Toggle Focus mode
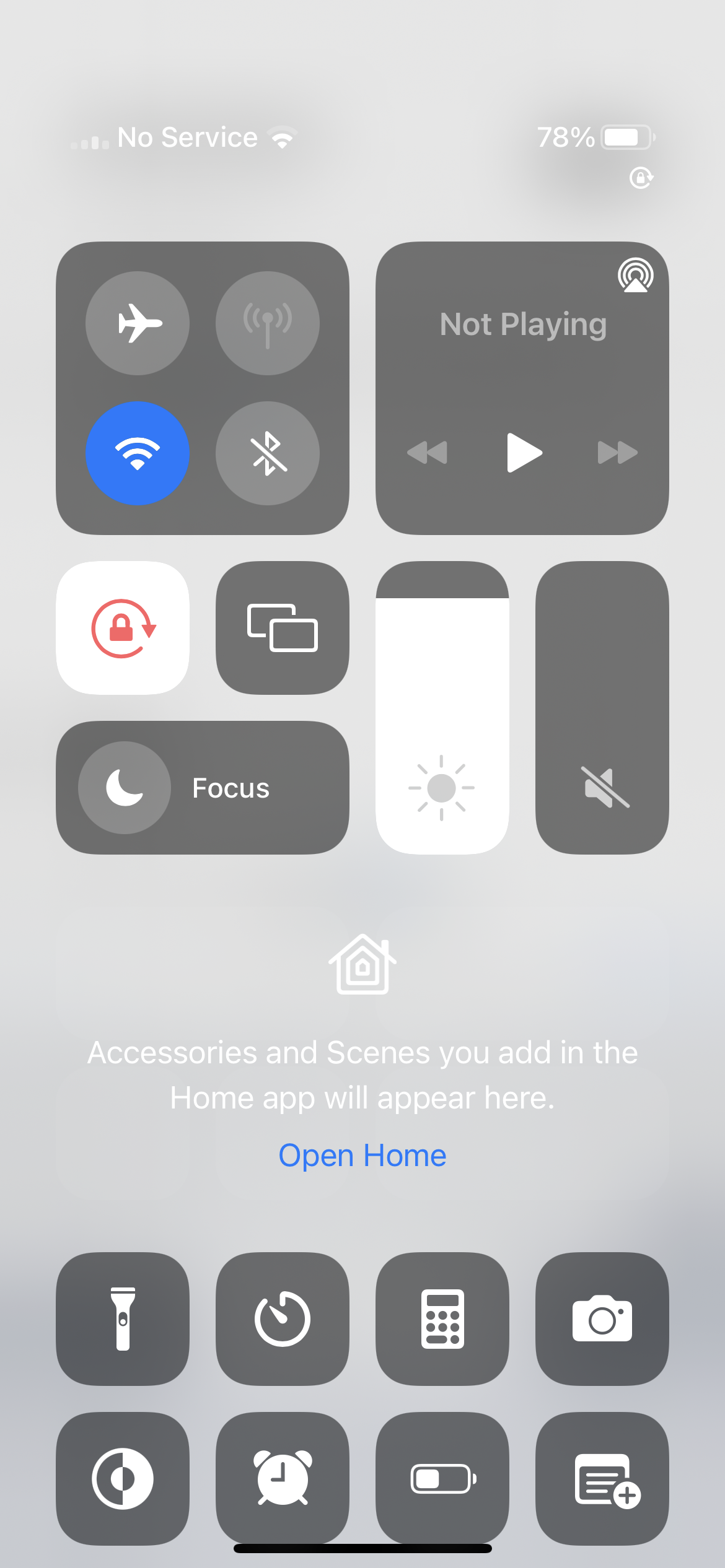The image size is (725, 1568). (x=203, y=788)
